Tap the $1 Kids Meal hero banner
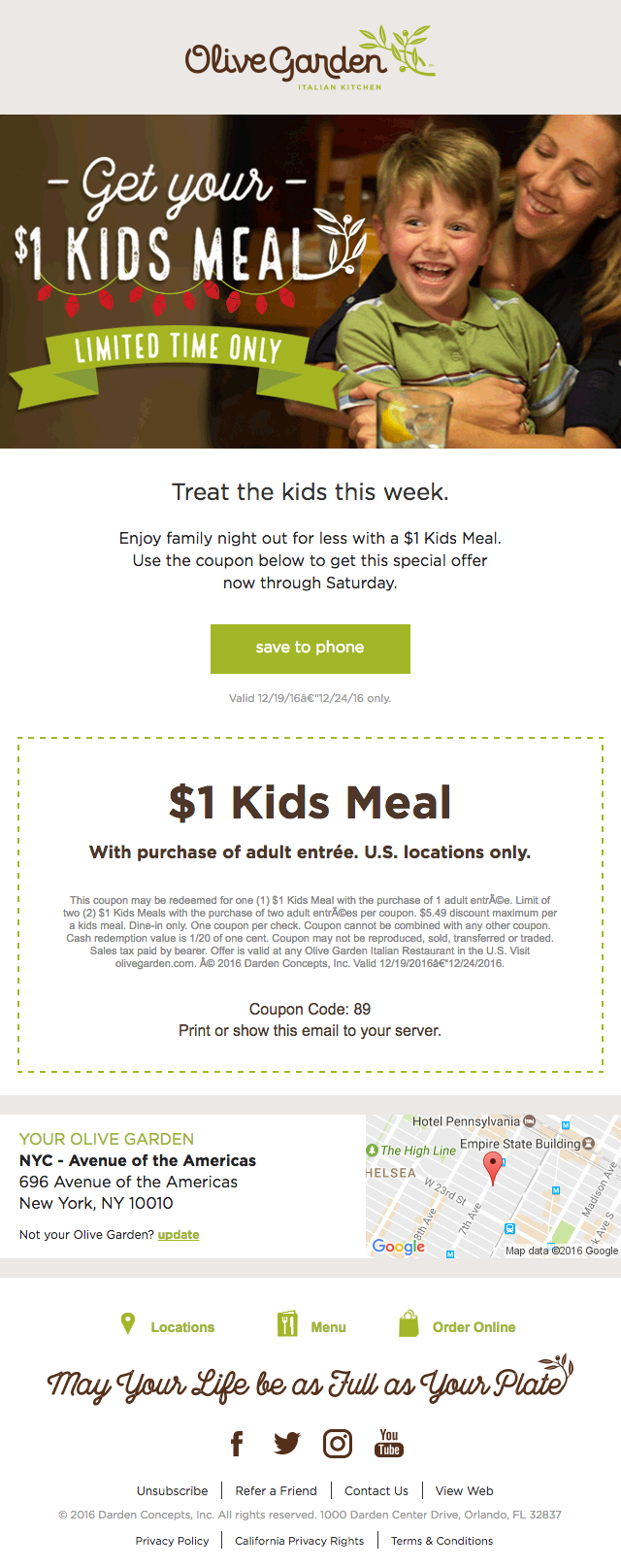The width and height of the screenshot is (621, 1568). coord(310,282)
